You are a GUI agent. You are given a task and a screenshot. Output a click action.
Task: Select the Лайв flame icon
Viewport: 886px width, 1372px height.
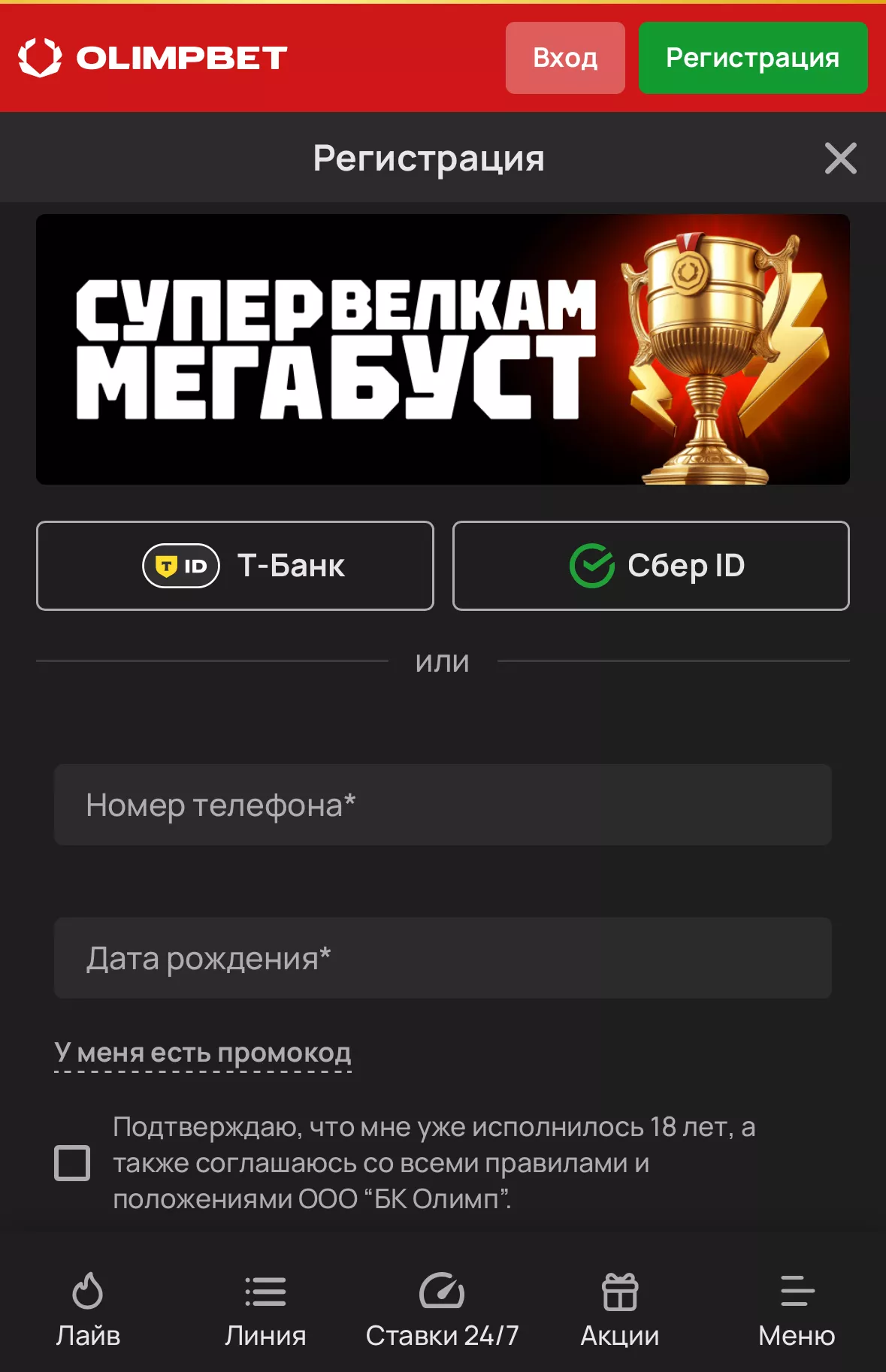point(88,1289)
